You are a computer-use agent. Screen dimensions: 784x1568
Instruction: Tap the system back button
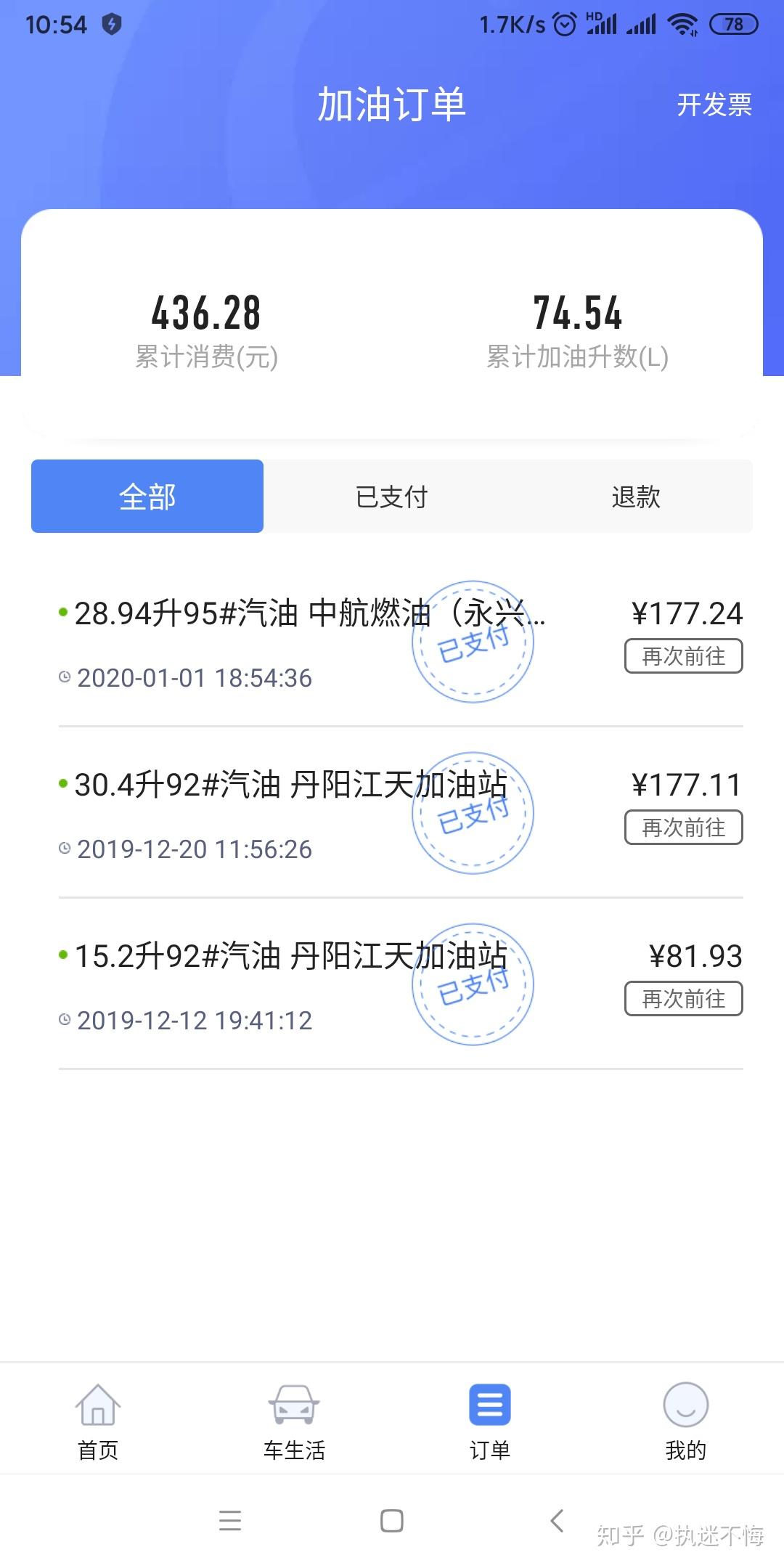click(557, 1520)
